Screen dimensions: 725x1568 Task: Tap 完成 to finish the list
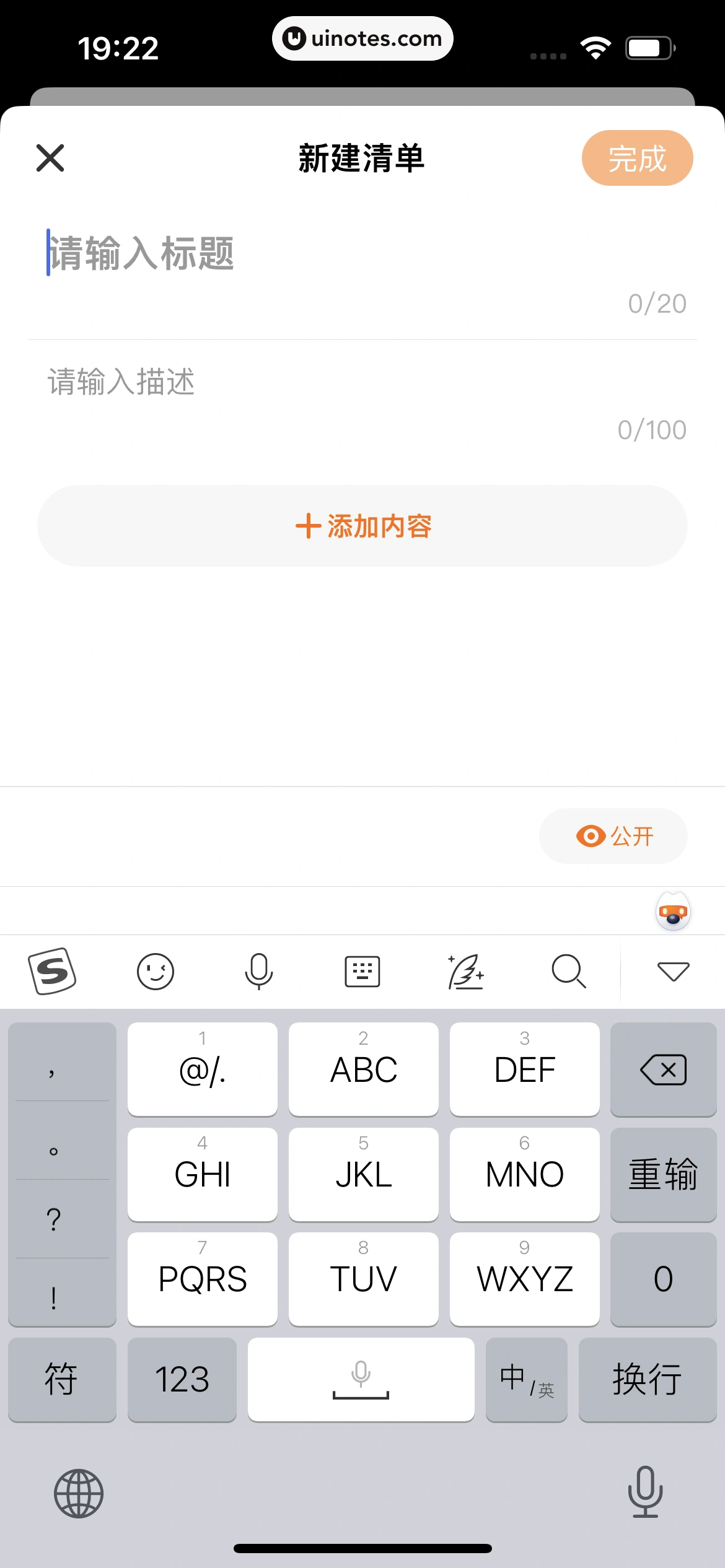tap(636, 158)
